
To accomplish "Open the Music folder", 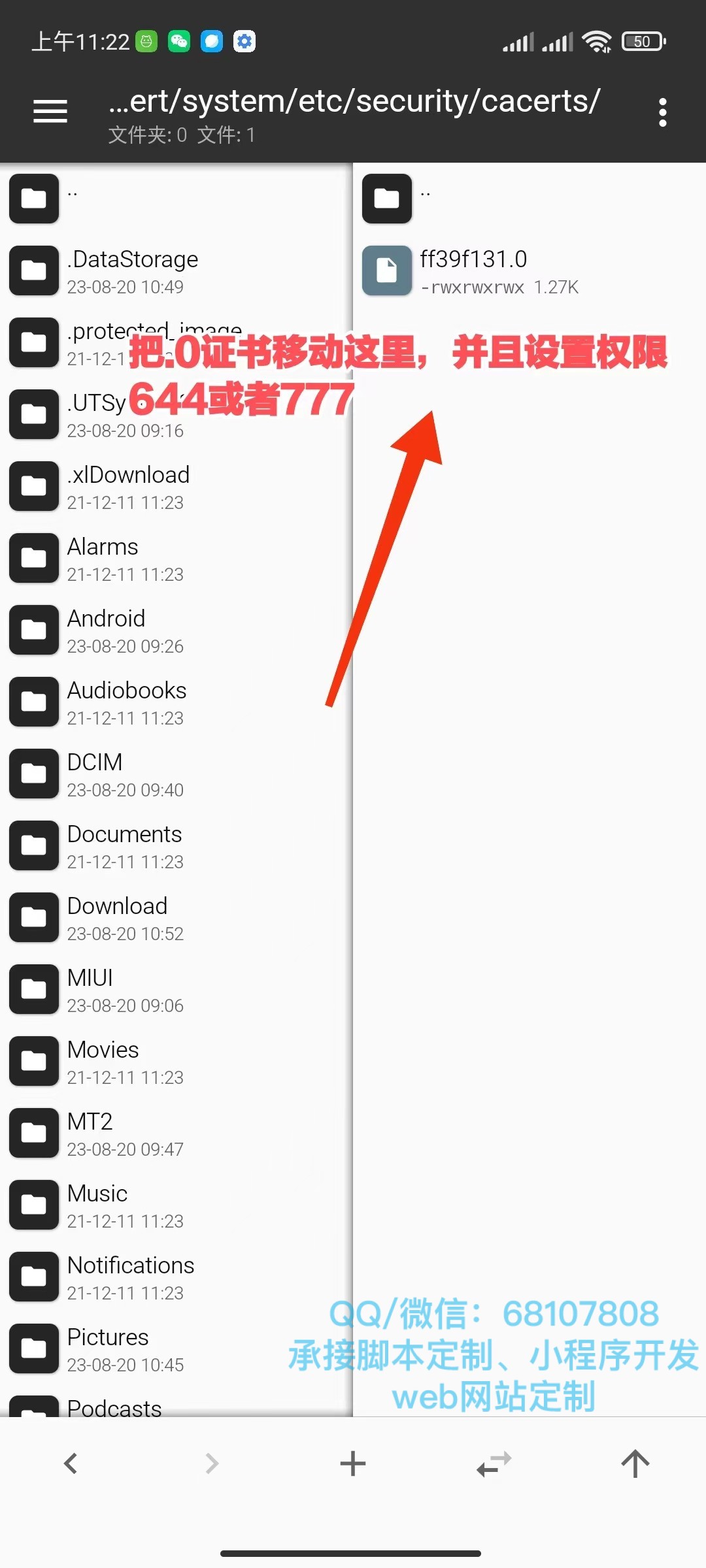I will click(x=97, y=1205).
